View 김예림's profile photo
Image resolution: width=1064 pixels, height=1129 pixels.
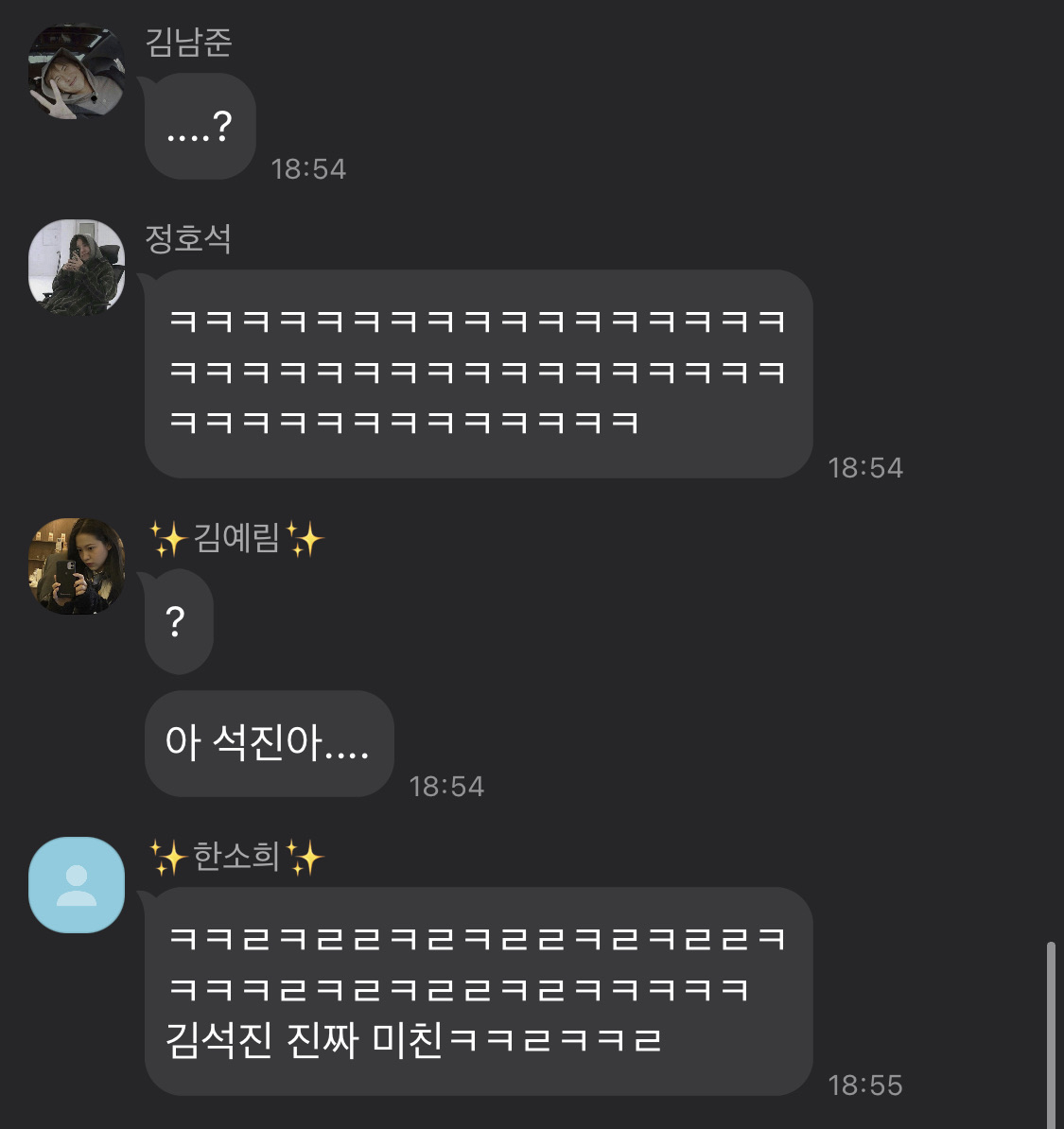point(77,565)
